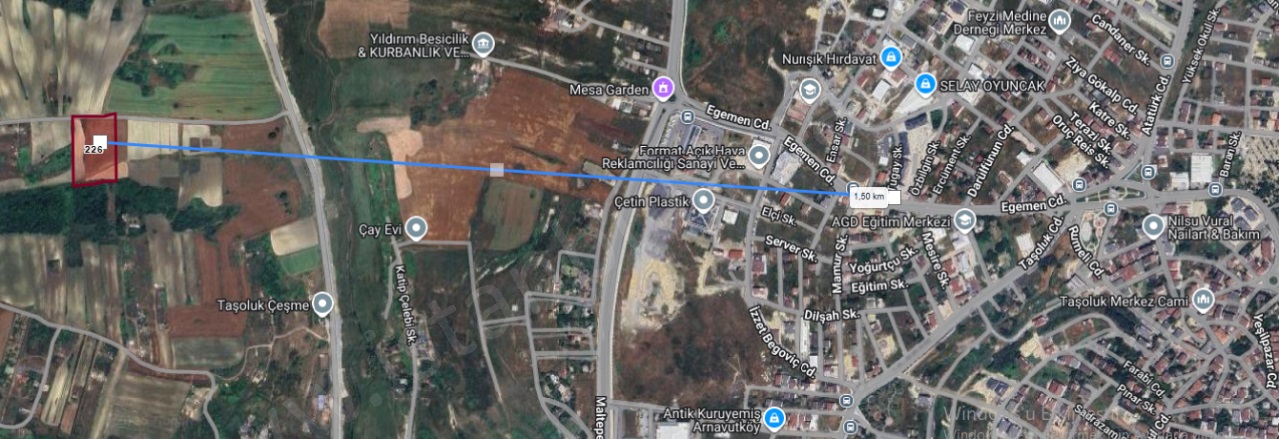Open the Format Açık Hava Reklamcılığı marker
This screenshot has height=439, width=1279.
pos(760,155)
